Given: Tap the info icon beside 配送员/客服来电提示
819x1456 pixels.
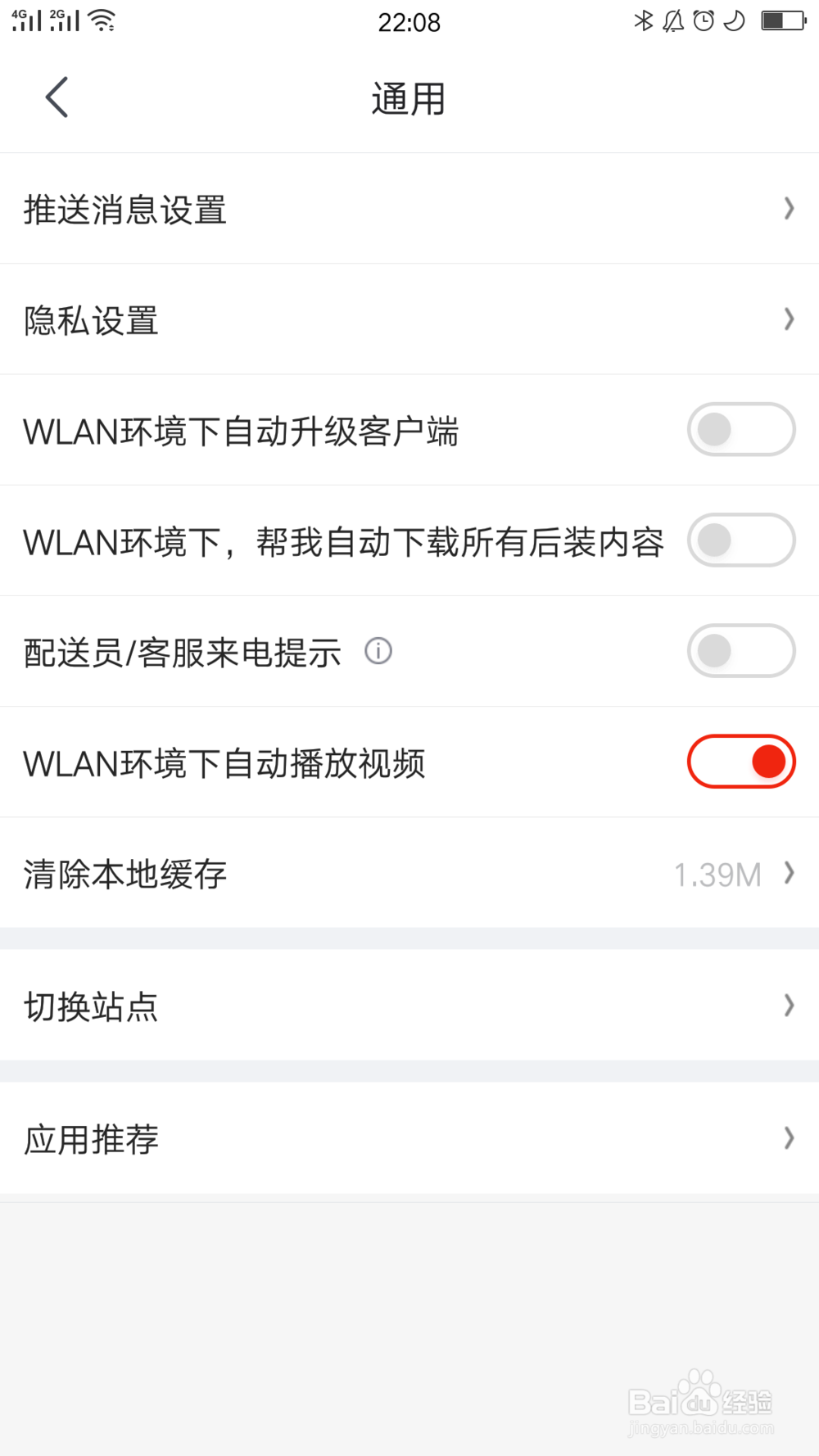Looking at the screenshot, I should [x=378, y=651].
